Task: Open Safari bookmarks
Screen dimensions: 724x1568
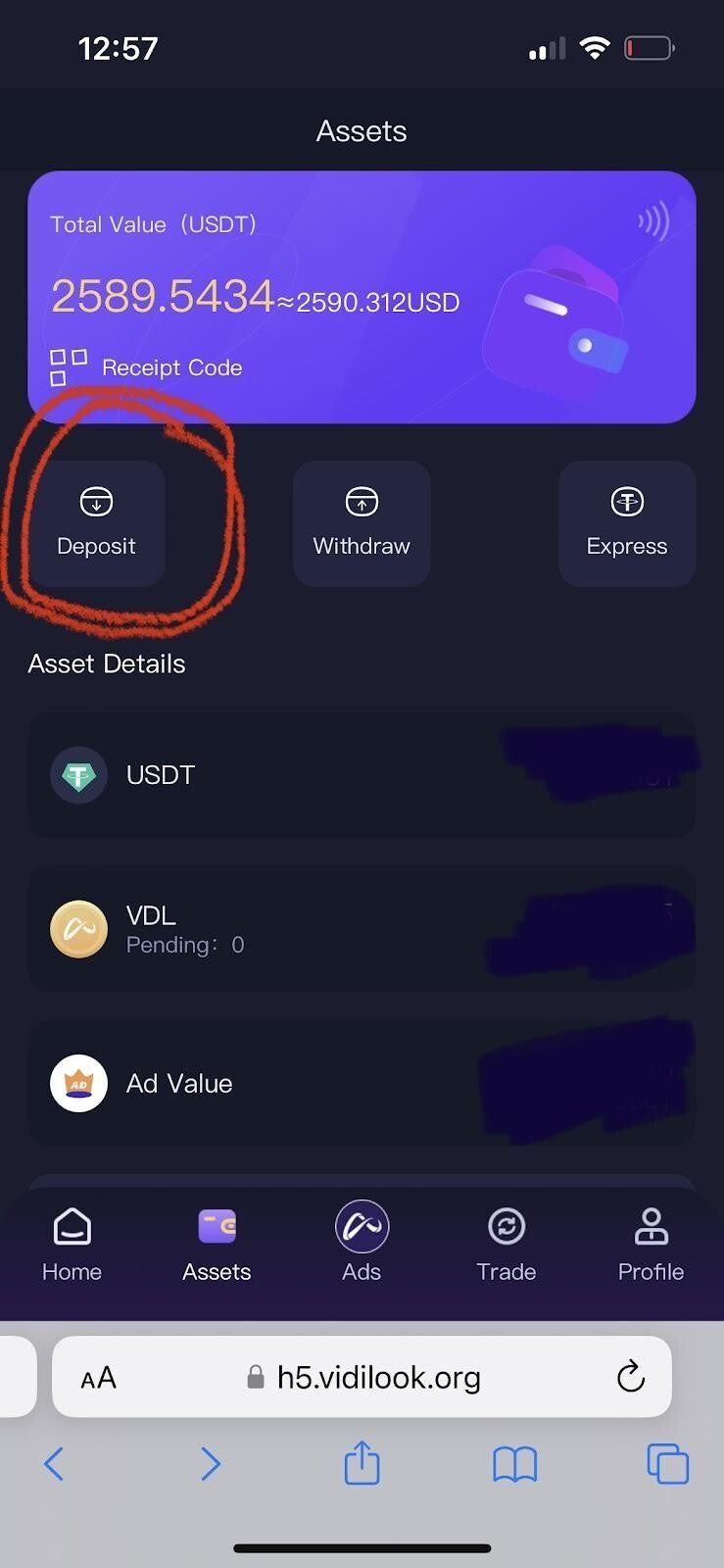Action: click(514, 1464)
